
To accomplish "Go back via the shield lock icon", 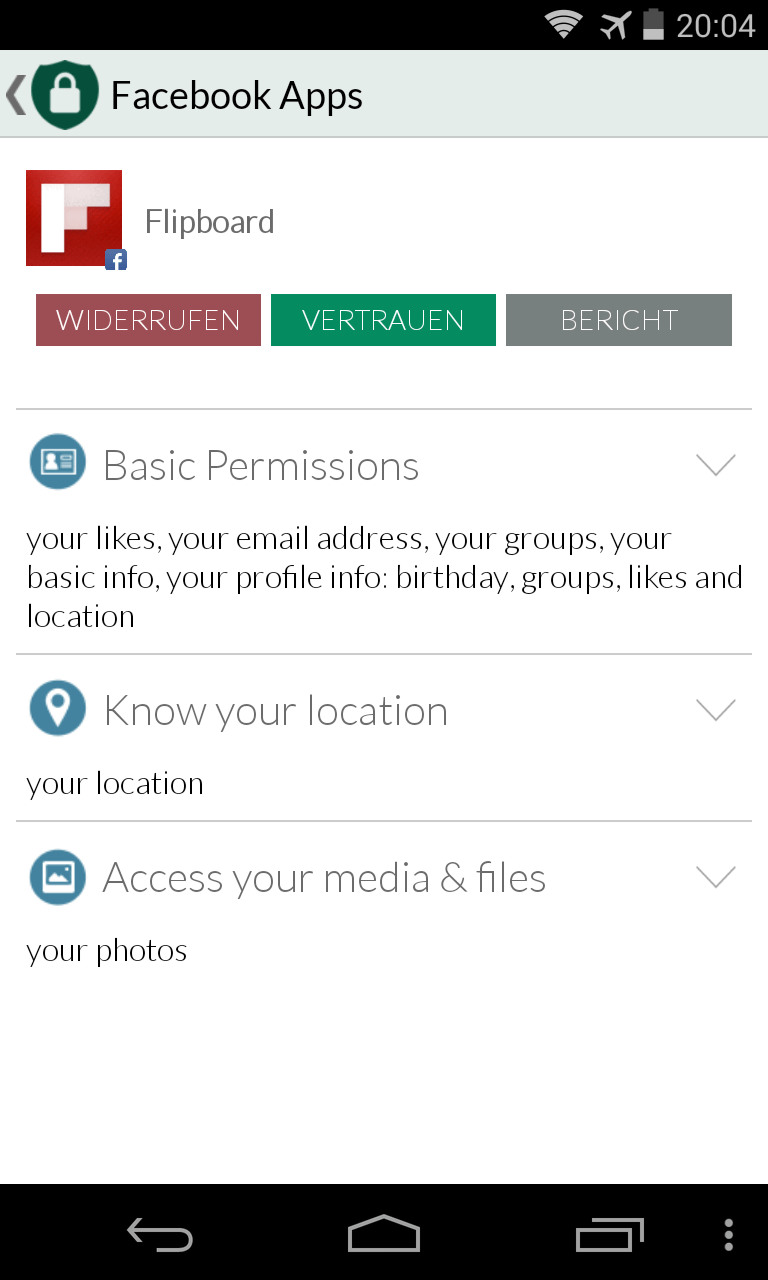I will tap(62, 95).
